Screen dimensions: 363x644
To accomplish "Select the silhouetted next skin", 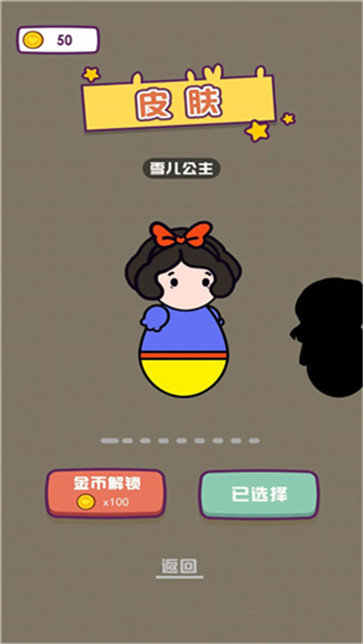I will (327, 337).
